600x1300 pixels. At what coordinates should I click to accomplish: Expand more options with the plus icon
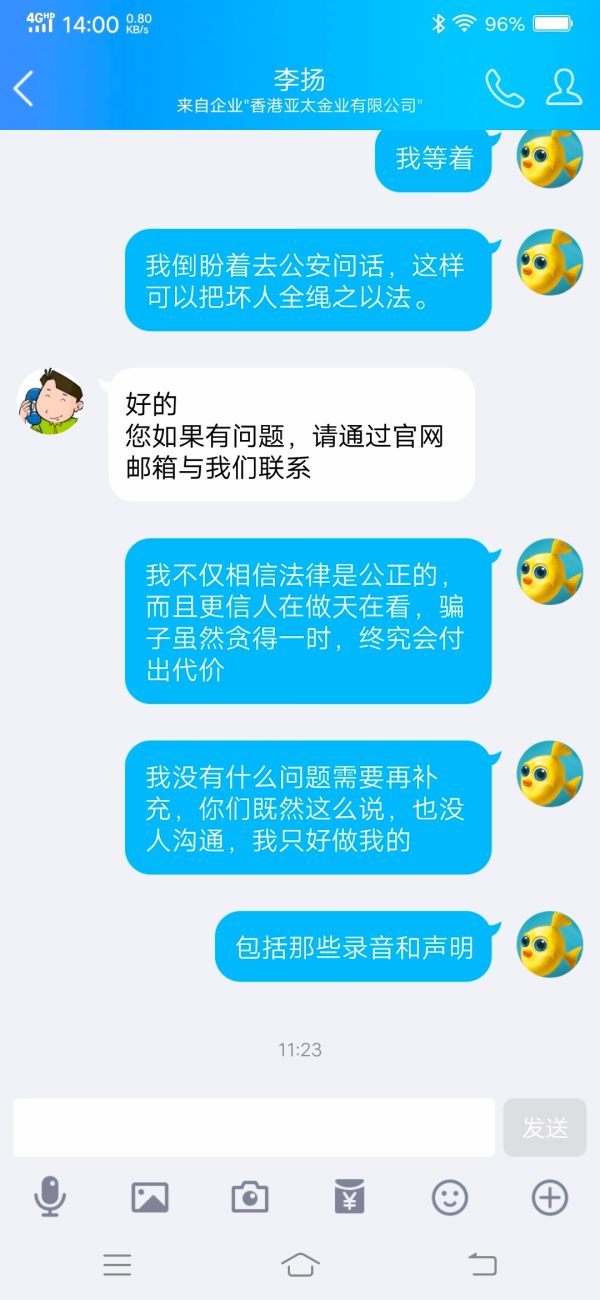tap(550, 1197)
